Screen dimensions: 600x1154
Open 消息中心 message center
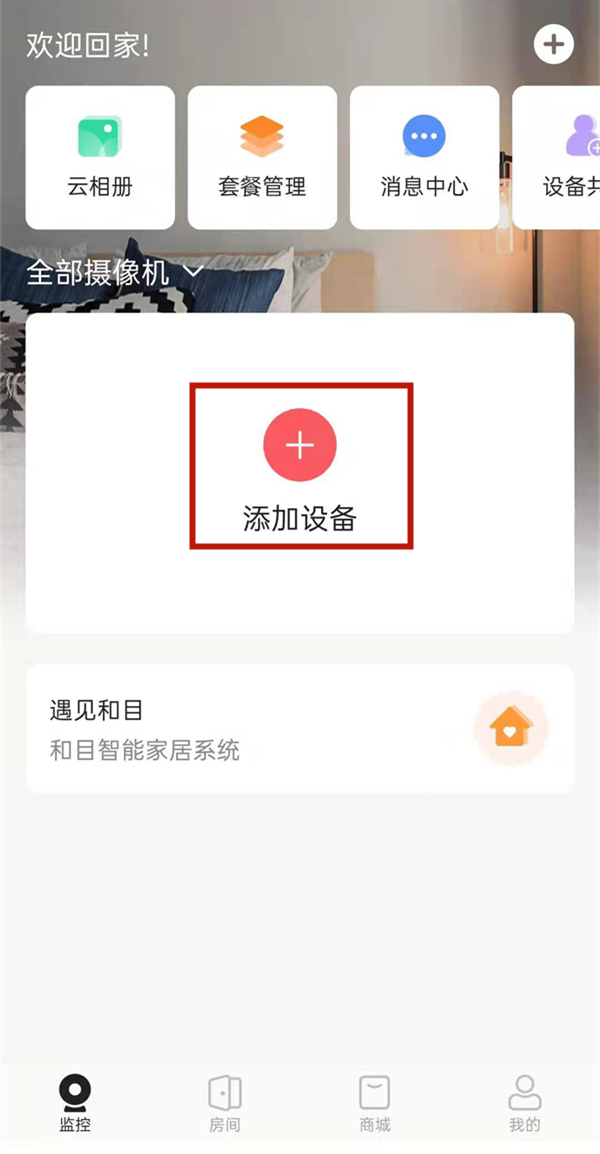pyautogui.click(x=424, y=157)
